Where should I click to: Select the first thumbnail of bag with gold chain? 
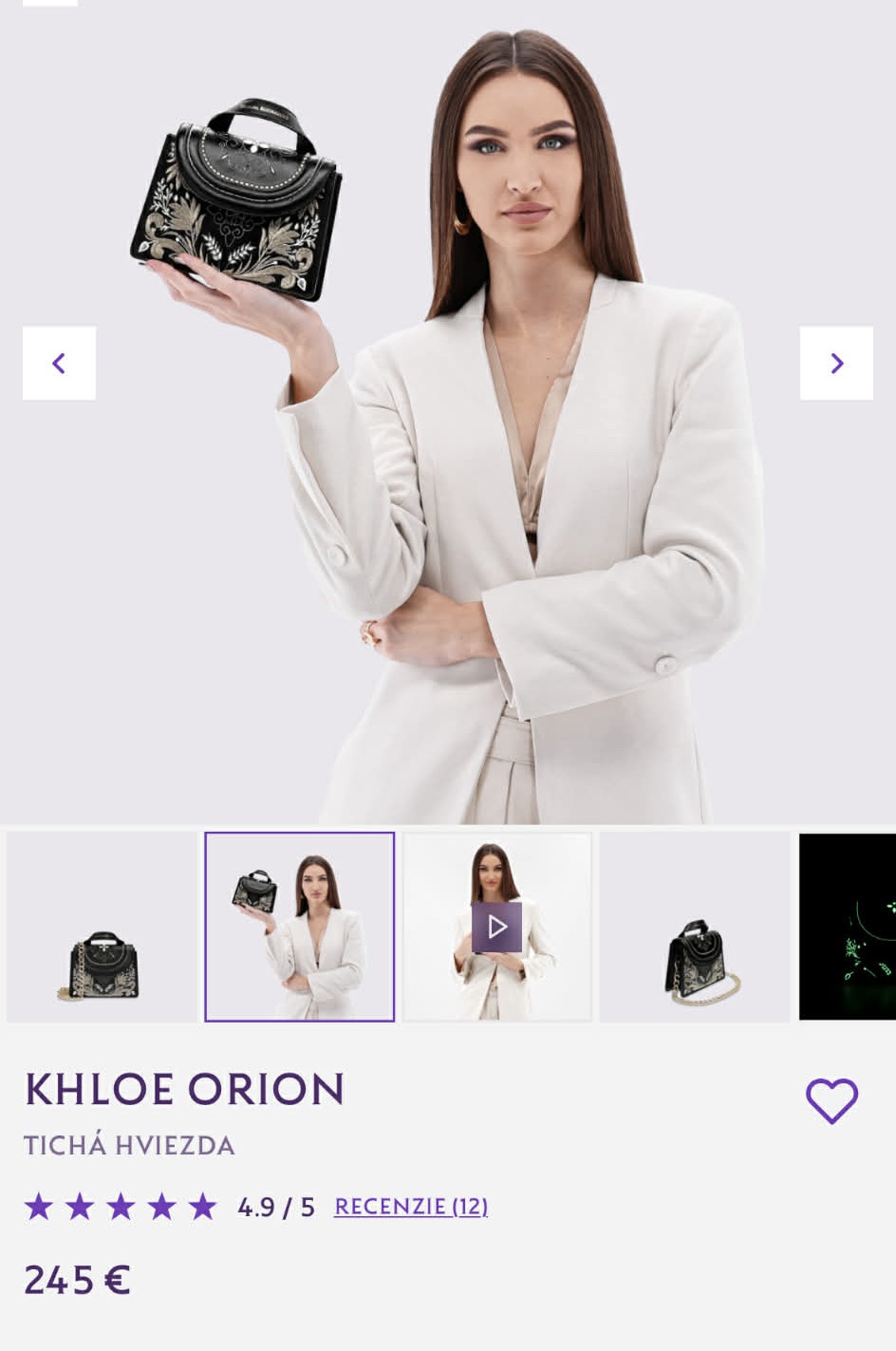(103, 928)
